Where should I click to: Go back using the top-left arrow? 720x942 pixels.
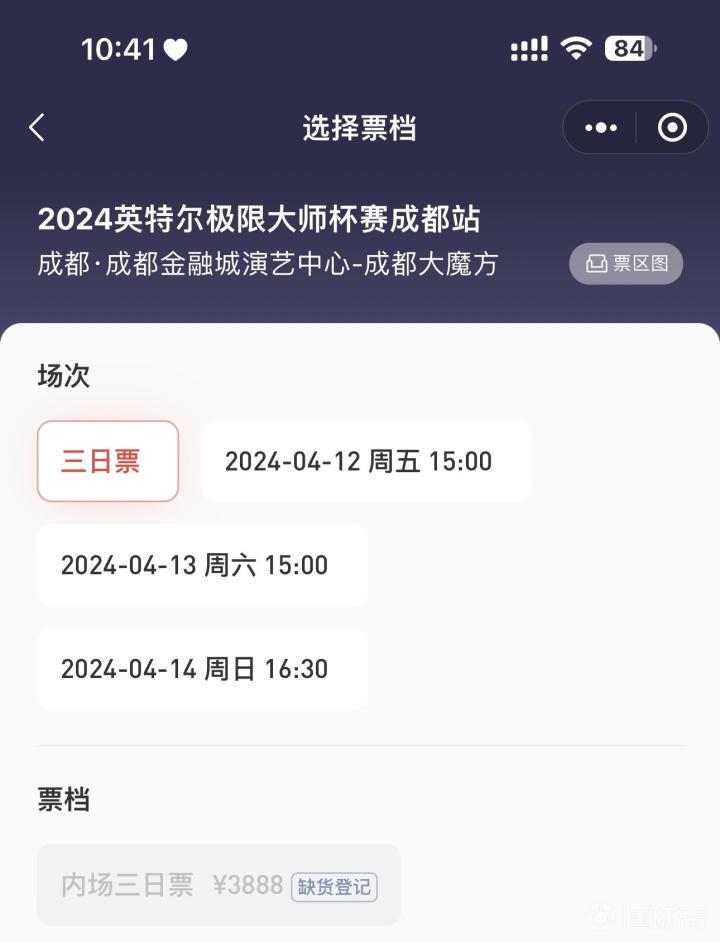click(x=37, y=128)
